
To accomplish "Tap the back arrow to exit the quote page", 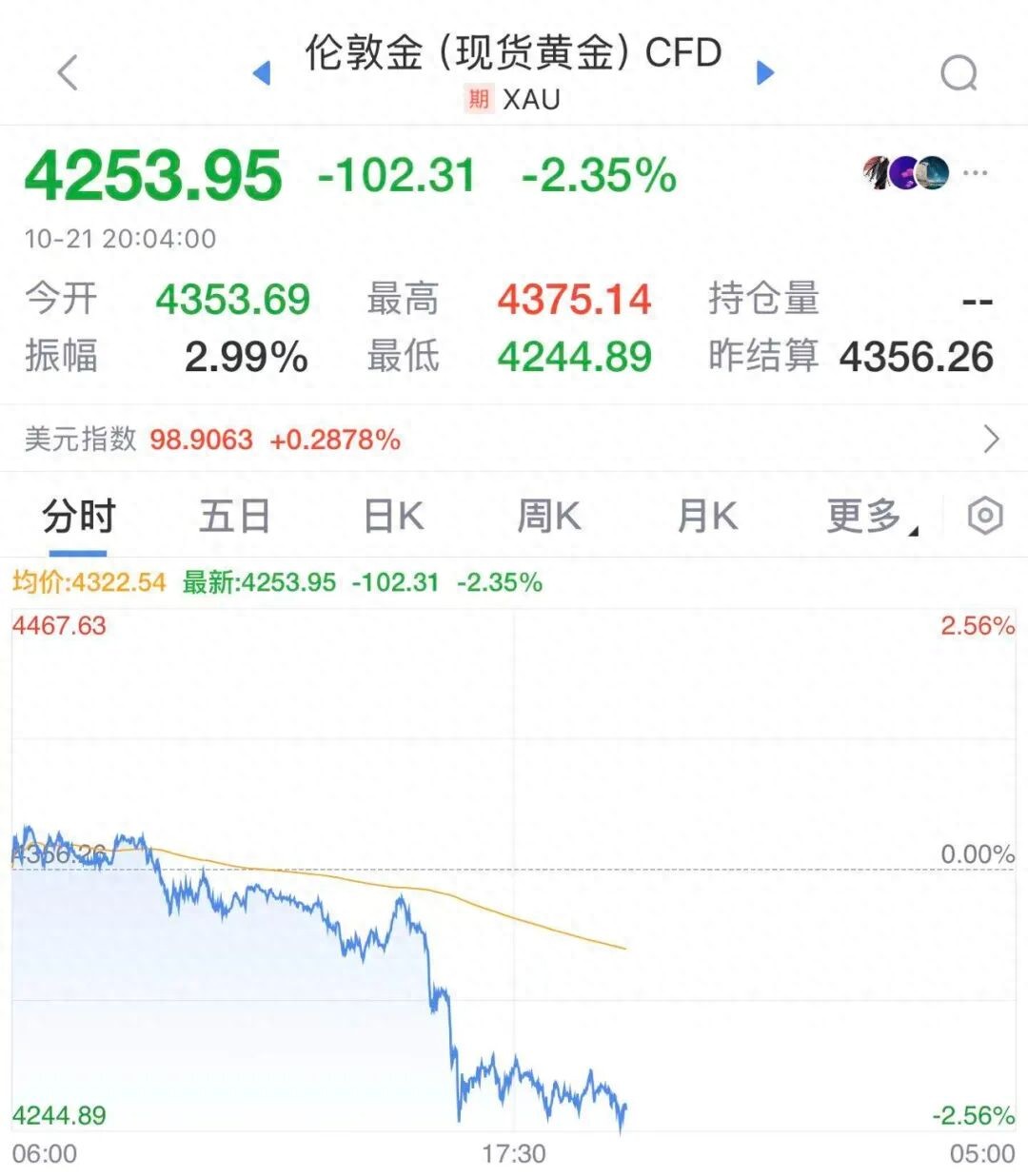I will [65, 71].
